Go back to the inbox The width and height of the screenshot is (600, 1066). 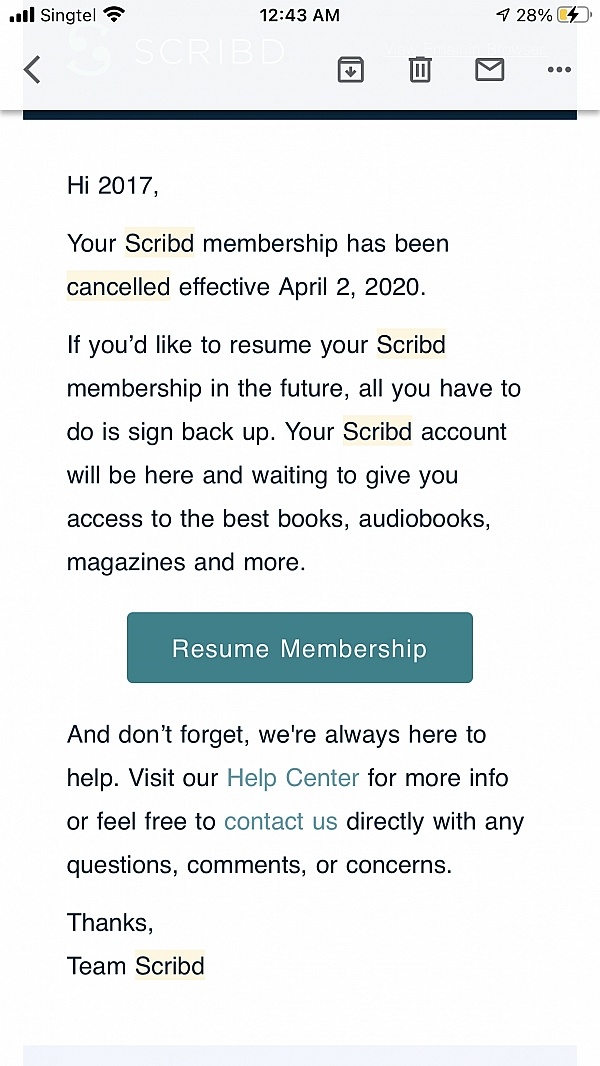[32, 69]
